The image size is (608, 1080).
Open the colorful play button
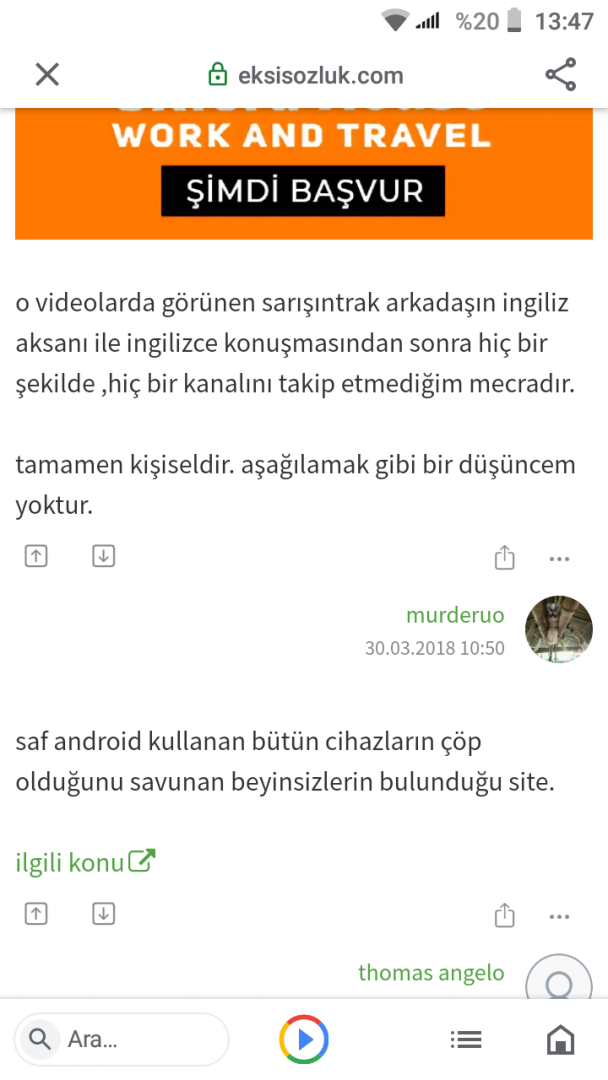click(304, 1039)
